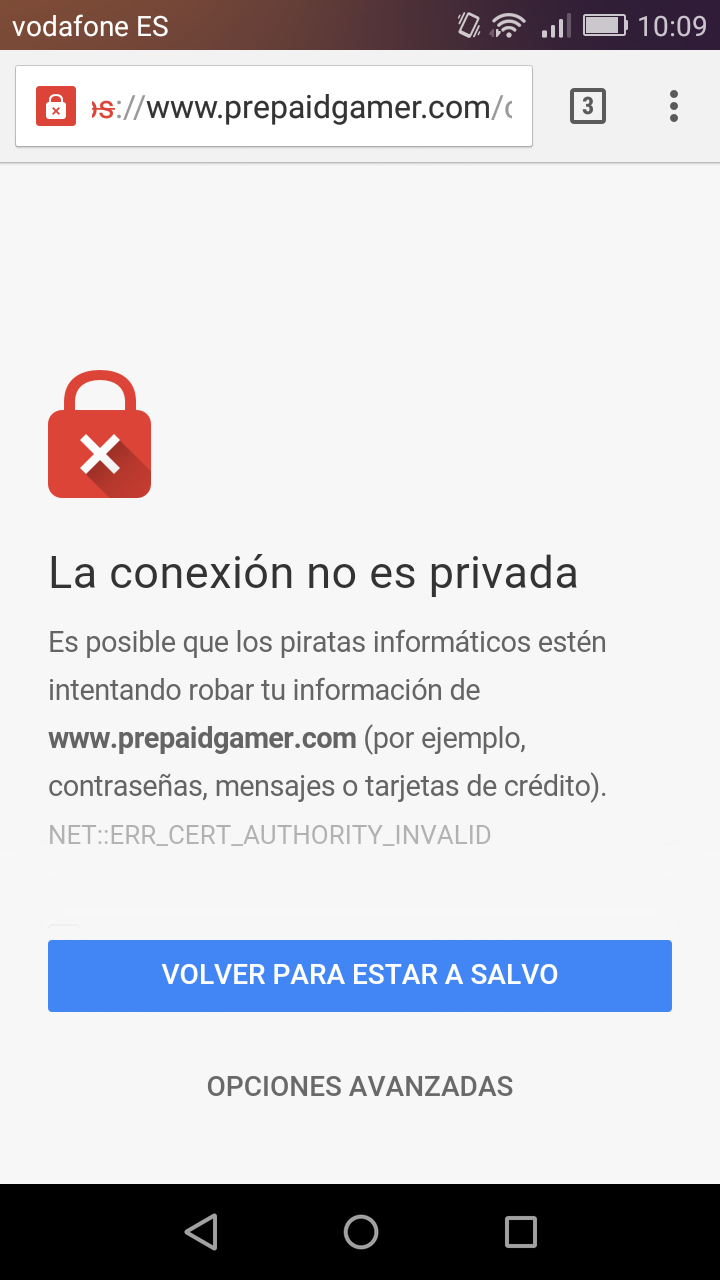Image resolution: width=720 pixels, height=1280 pixels.
Task: Go to the home screen
Action: [x=360, y=1232]
